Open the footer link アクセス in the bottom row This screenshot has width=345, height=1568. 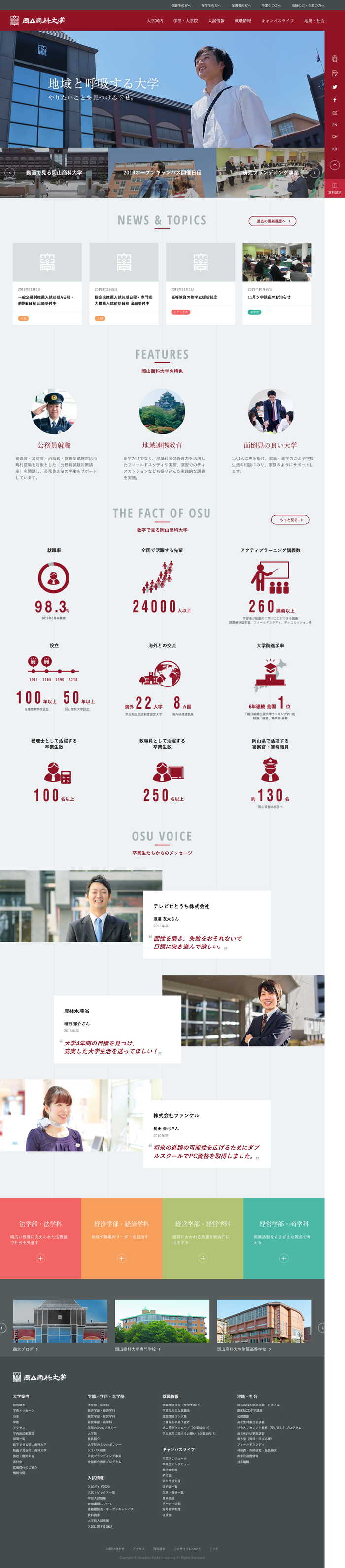(139, 1548)
